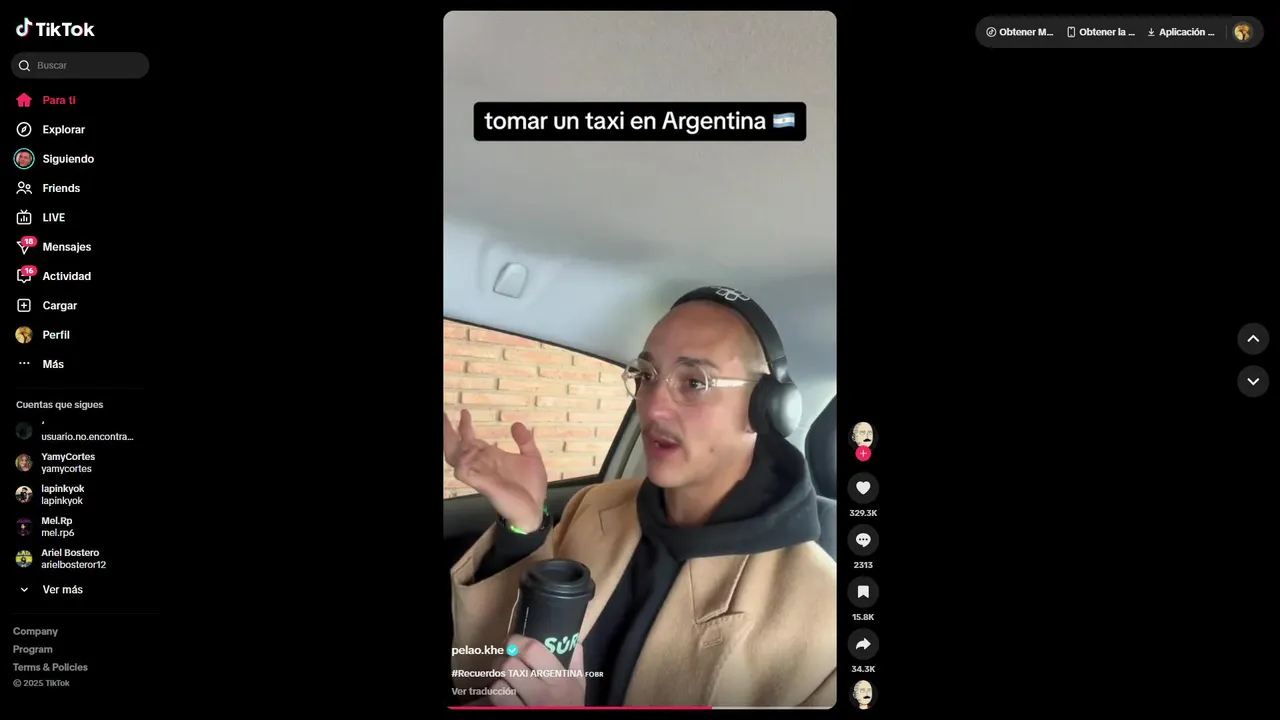Open the Siguiendo feed
The image size is (1280, 720).
[x=67, y=159]
